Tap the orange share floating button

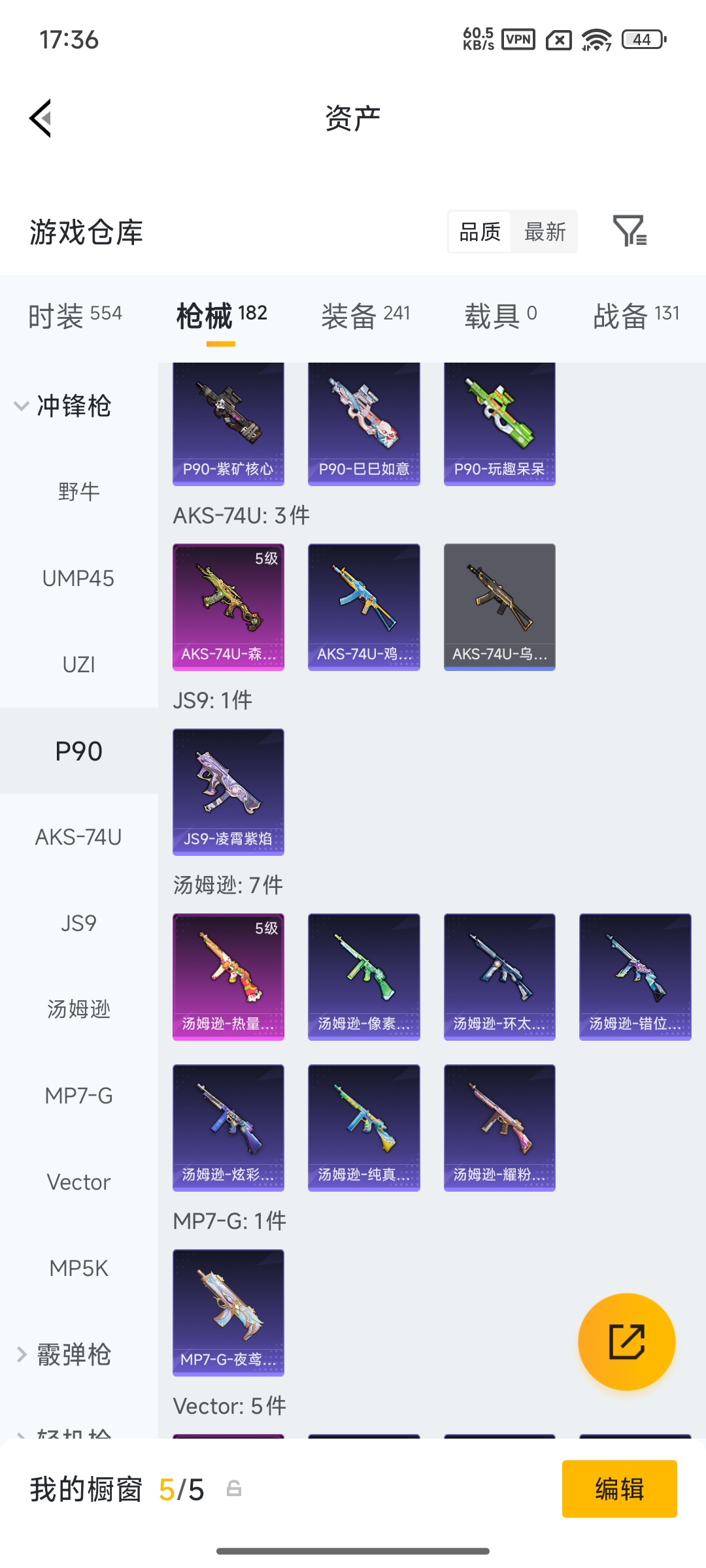pyautogui.click(x=626, y=1342)
